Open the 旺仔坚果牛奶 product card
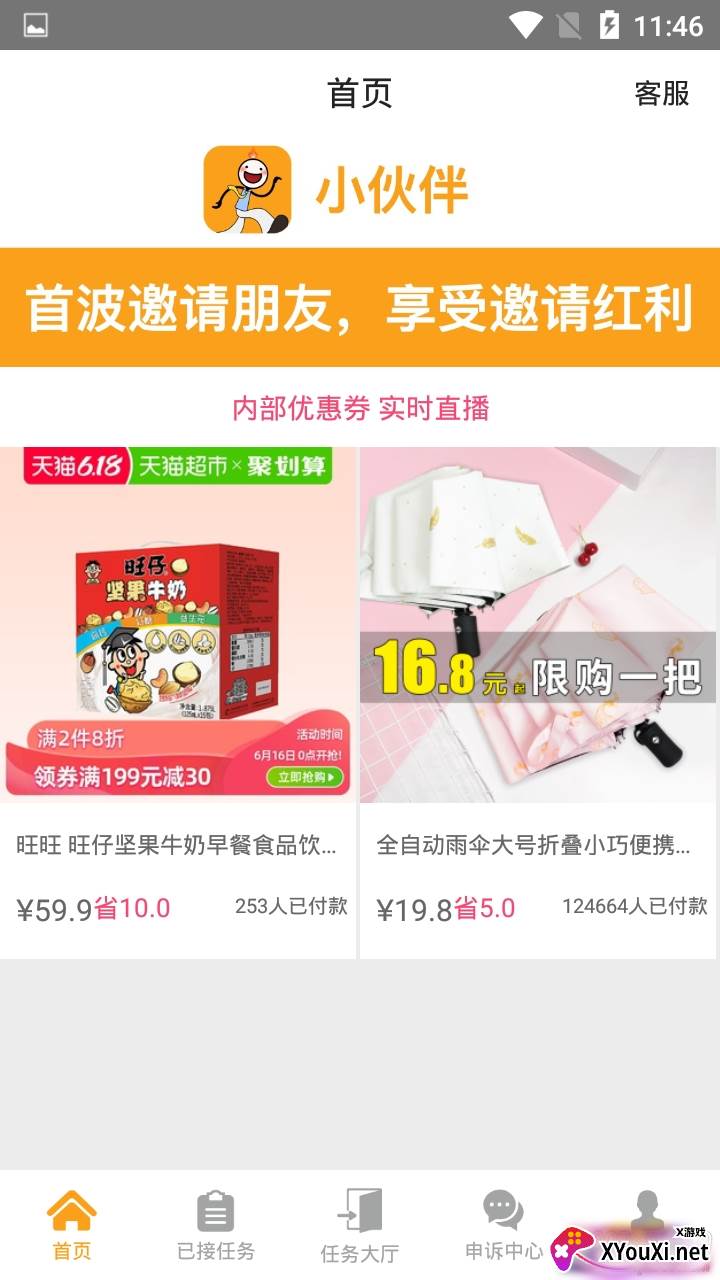 [x=178, y=700]
